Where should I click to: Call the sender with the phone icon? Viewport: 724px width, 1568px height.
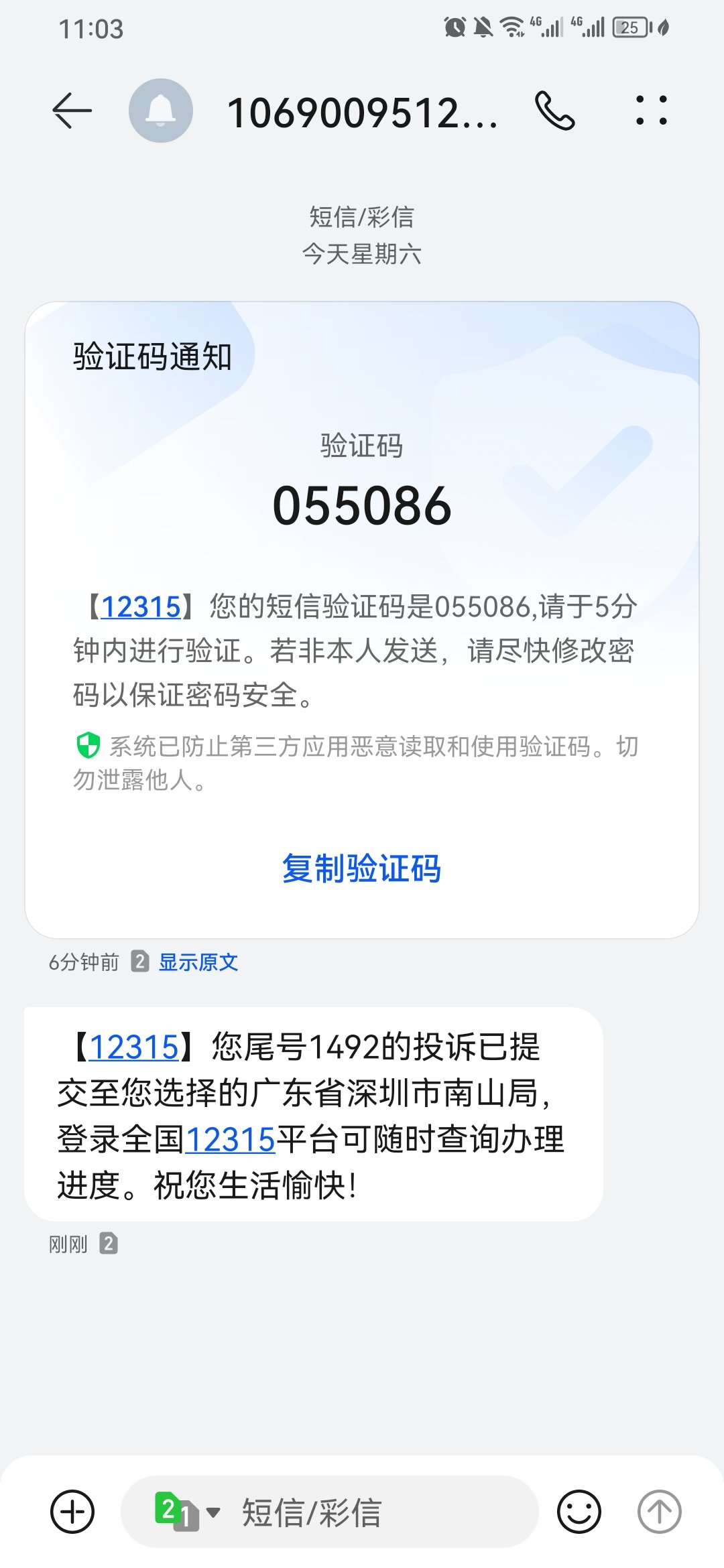[x=555, y=111]
